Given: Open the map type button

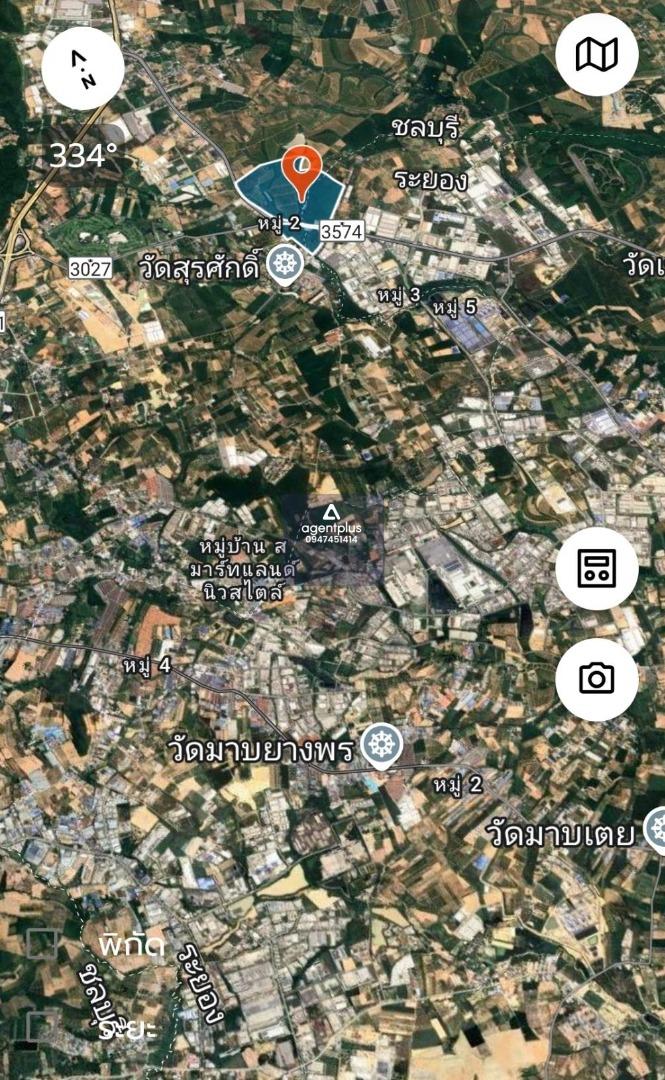Looking at the screenshot, I should point(597,54).
